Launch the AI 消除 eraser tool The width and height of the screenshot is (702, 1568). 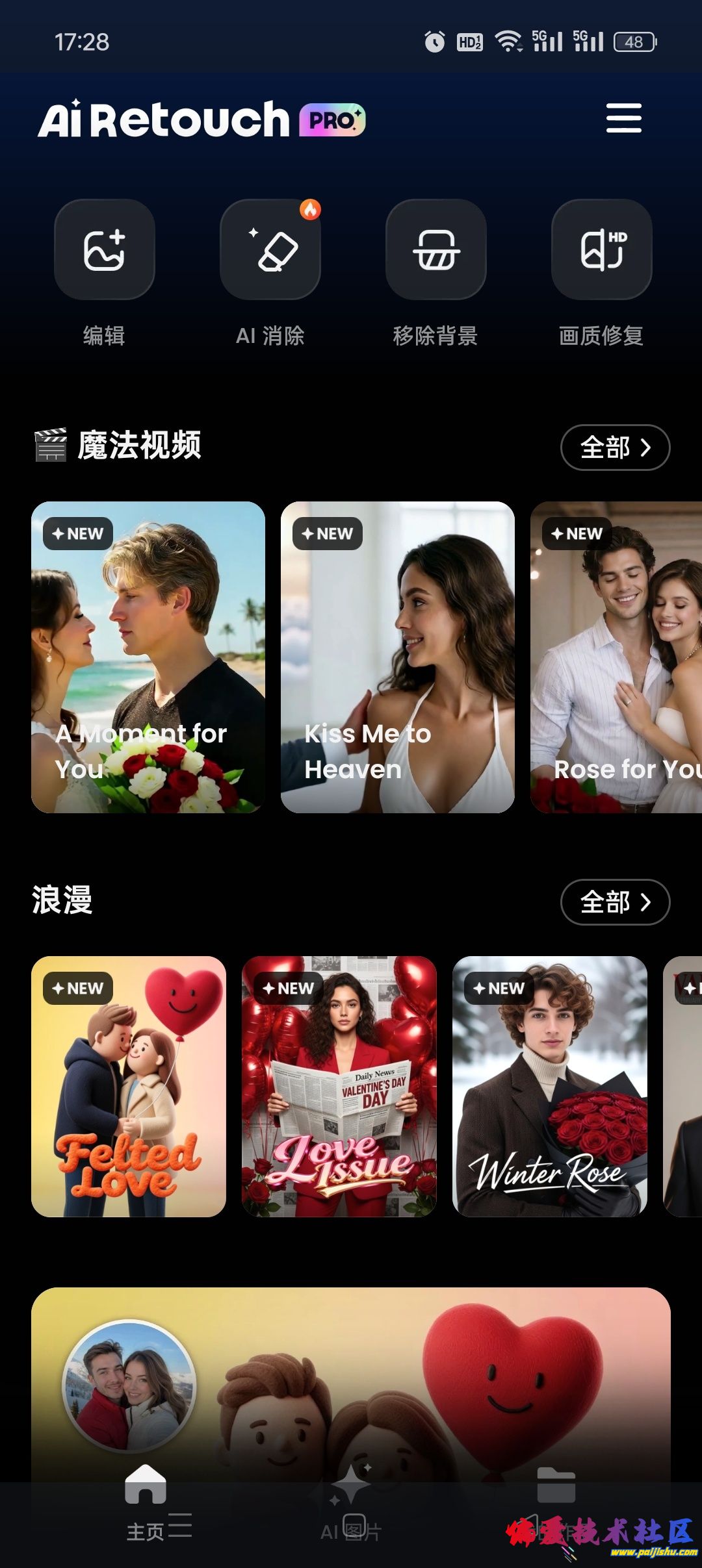click(270, 249)
